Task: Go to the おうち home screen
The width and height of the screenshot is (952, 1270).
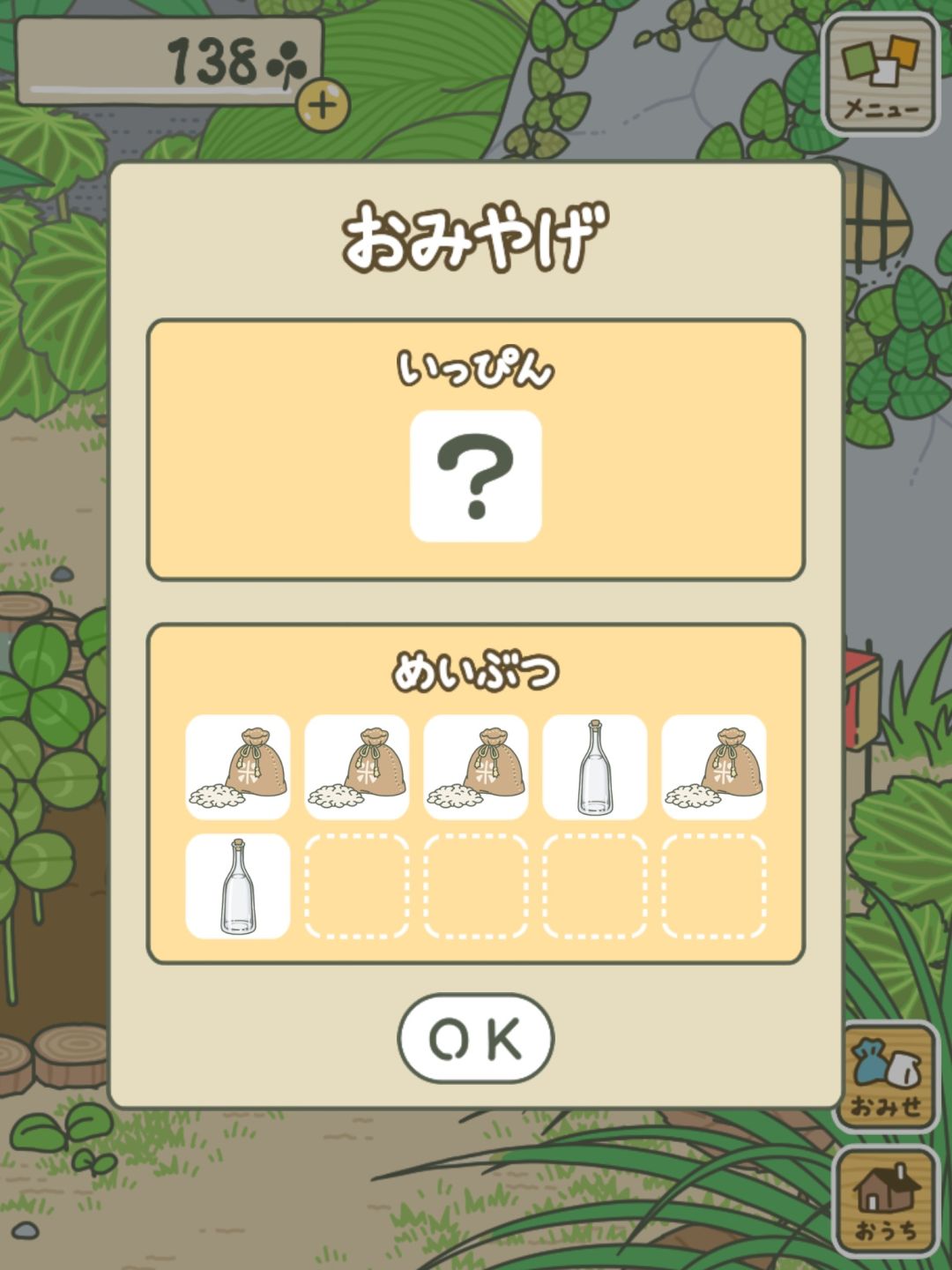Action: [886, 1201]
